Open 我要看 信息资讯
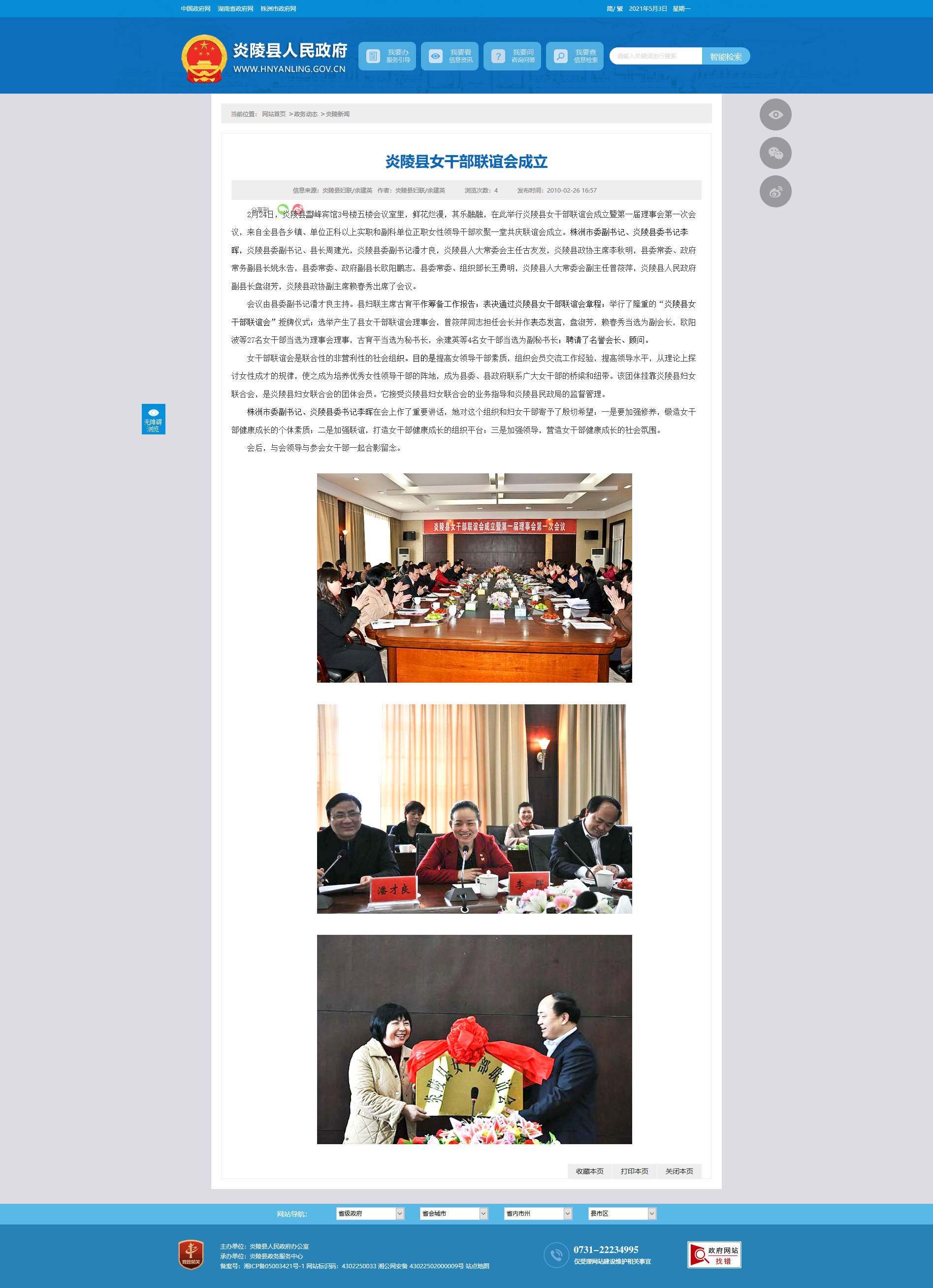 click(x=450, y=56)
